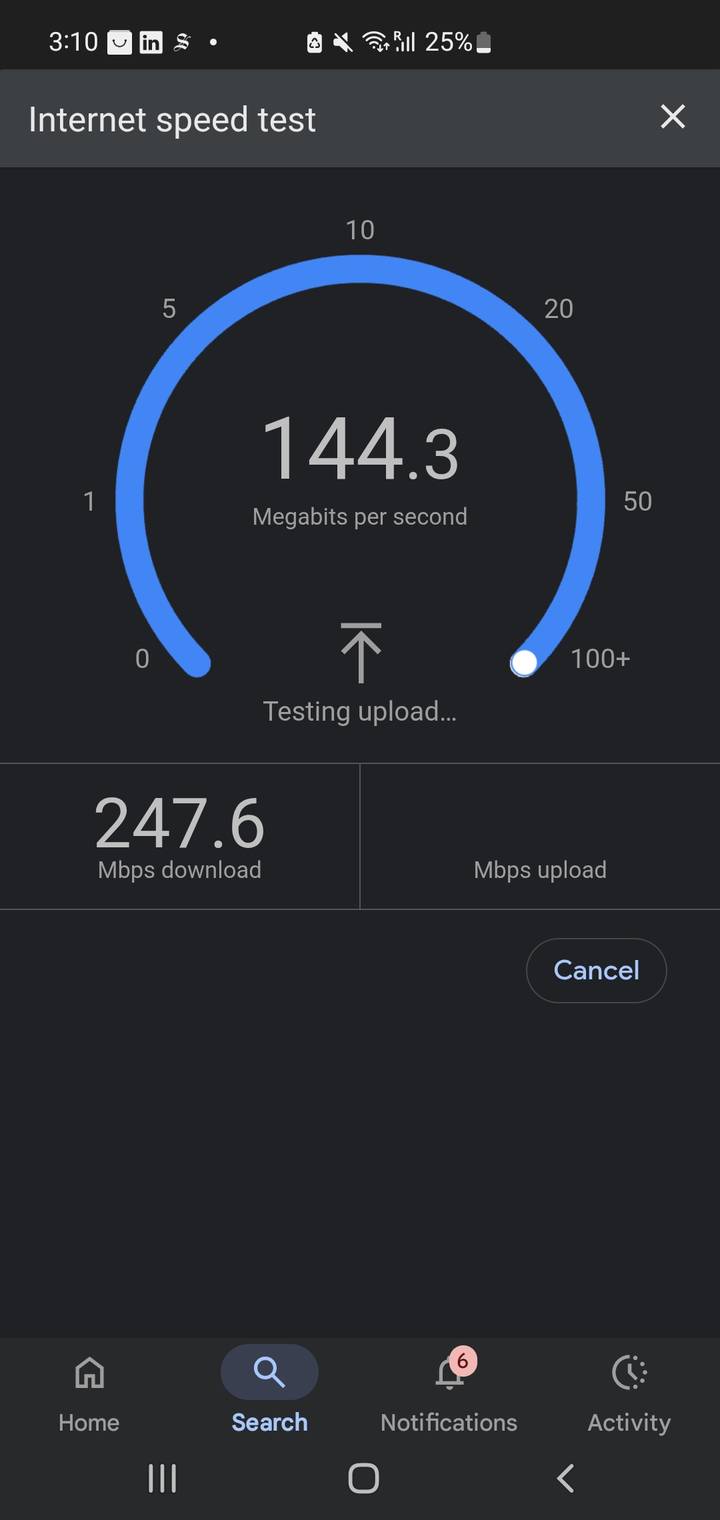Select the Mbps download result panel
Image resolution: width=720 pixels, height=1520 pixels.
tap(180, 836)
